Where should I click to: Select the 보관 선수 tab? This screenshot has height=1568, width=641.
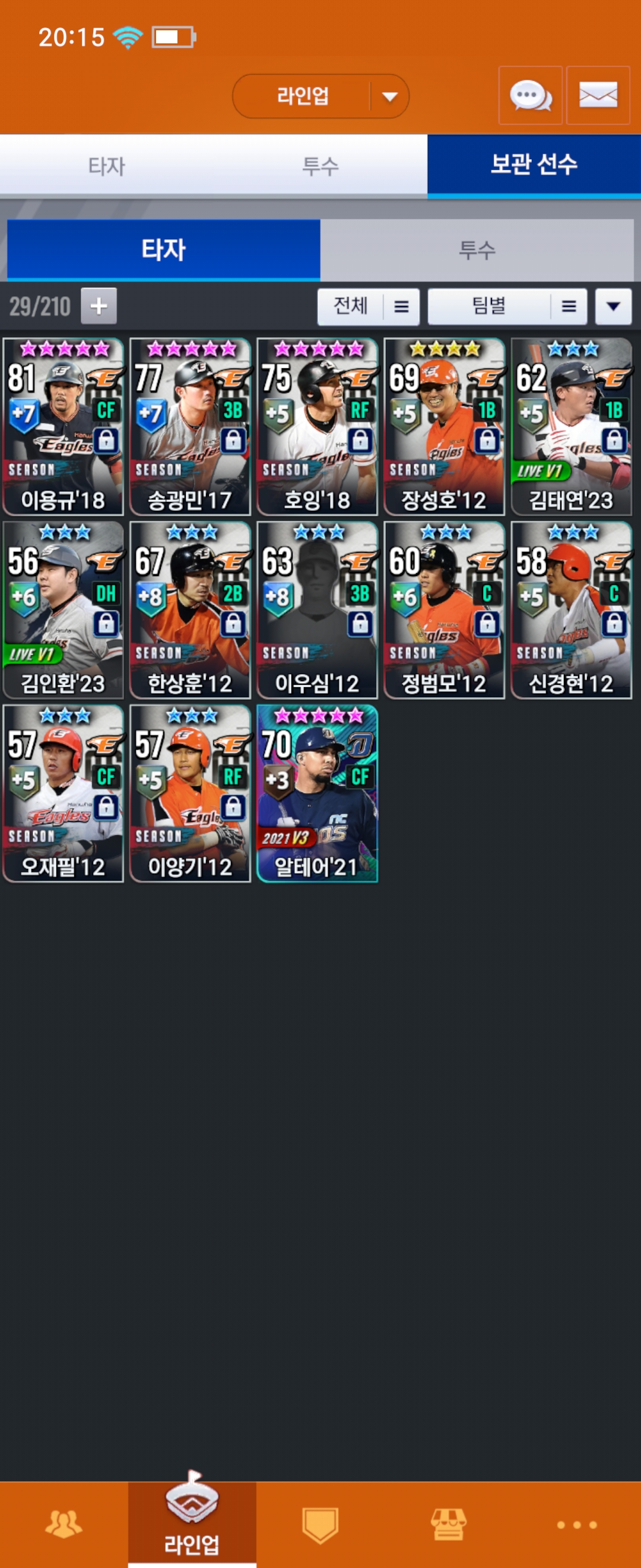pos(534,165)
